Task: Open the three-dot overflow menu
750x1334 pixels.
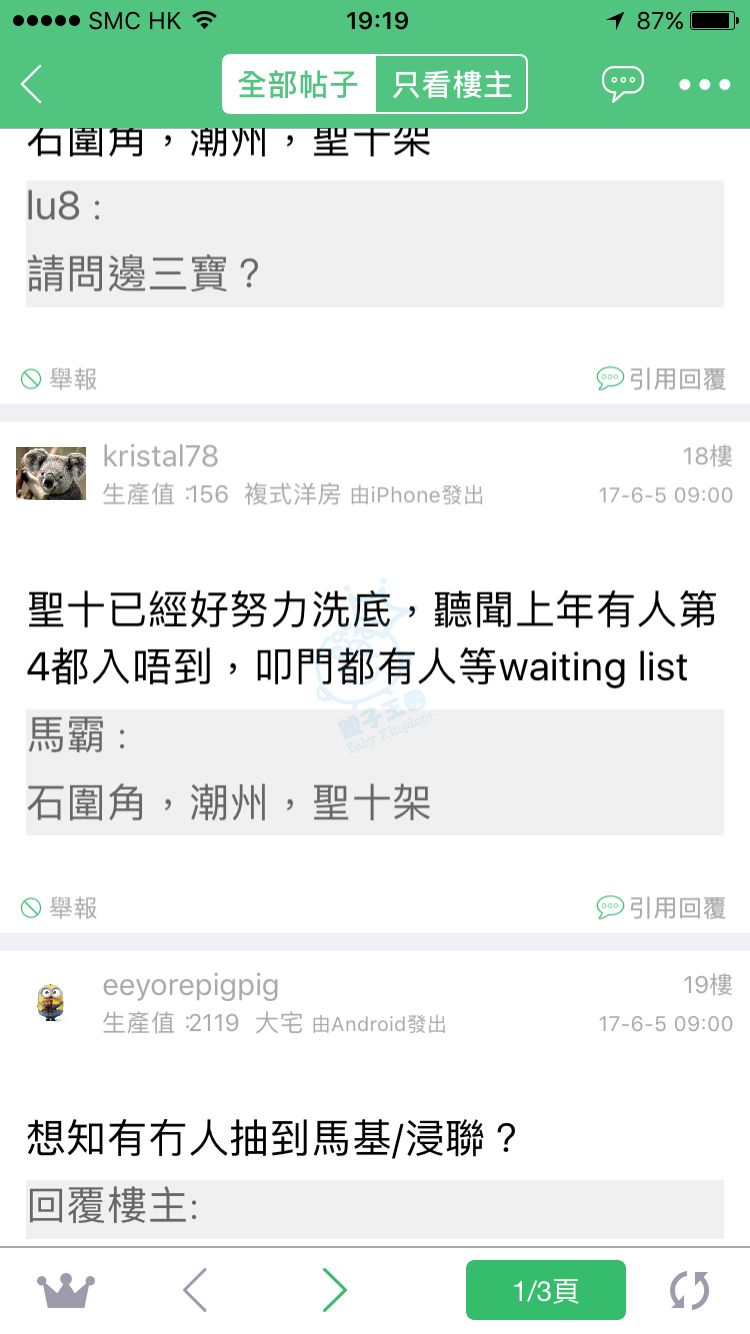Action: (704, 84)
